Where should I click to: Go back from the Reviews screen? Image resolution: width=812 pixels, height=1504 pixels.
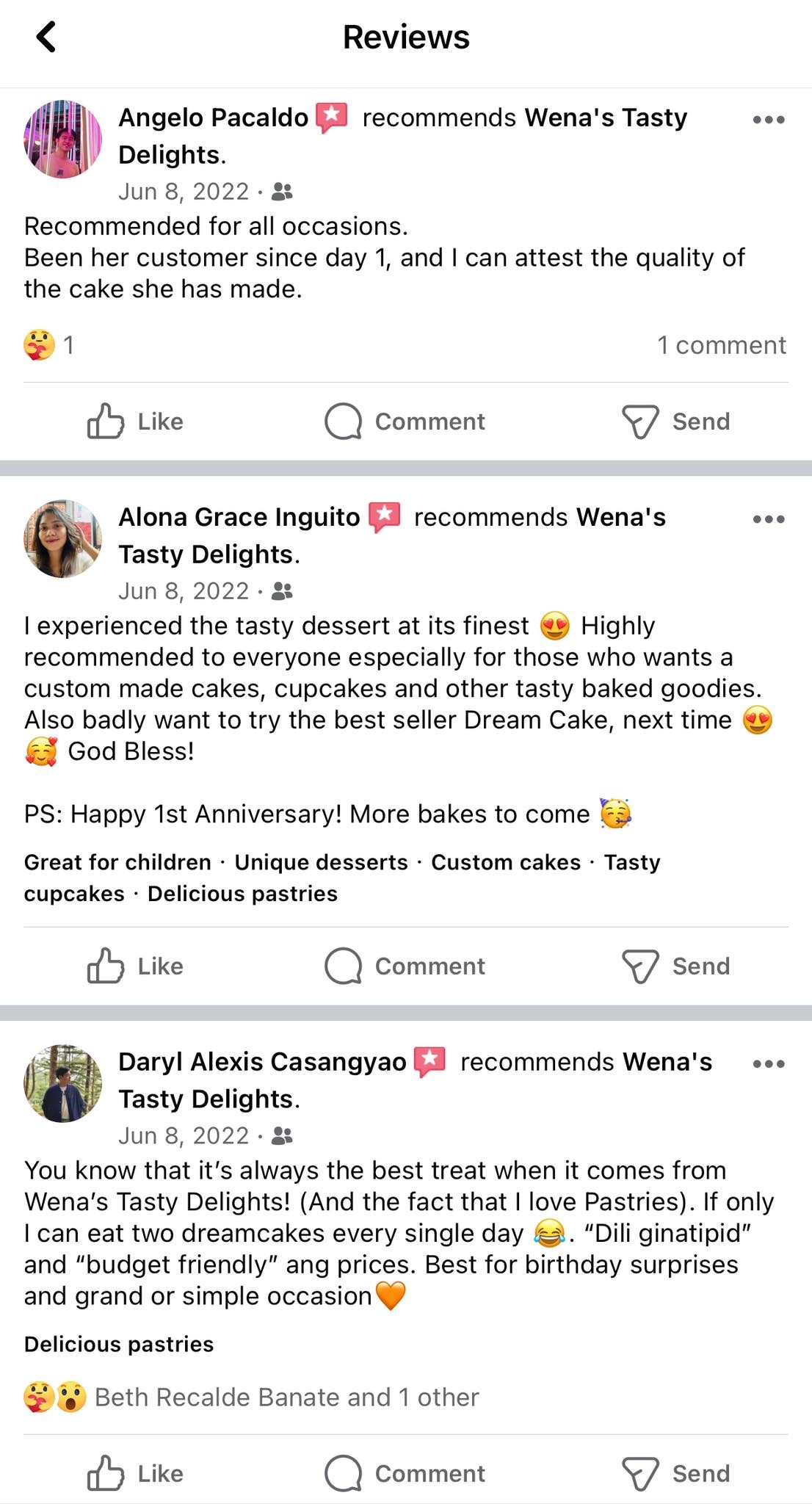click(46, 37)
